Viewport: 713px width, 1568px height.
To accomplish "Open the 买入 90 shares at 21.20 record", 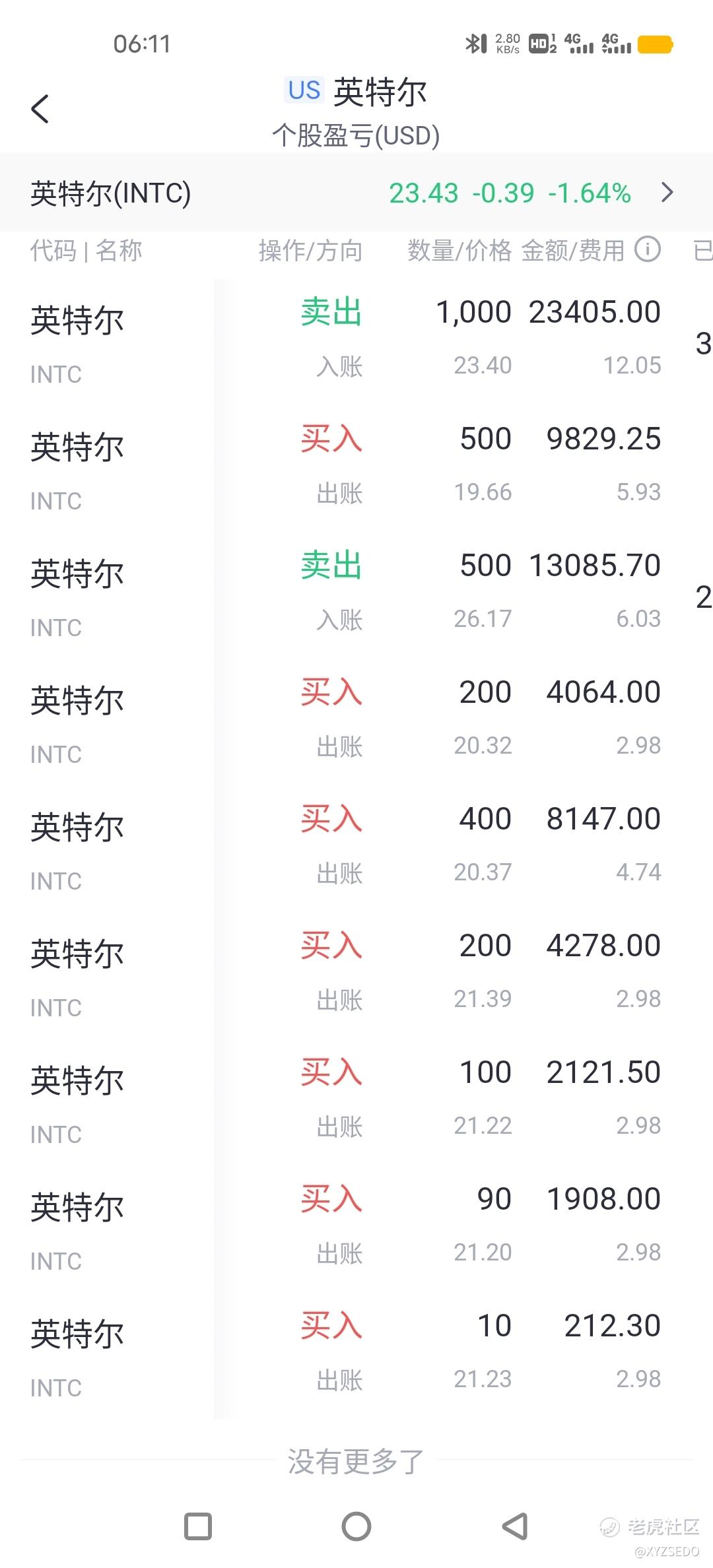I will 356,1229.
